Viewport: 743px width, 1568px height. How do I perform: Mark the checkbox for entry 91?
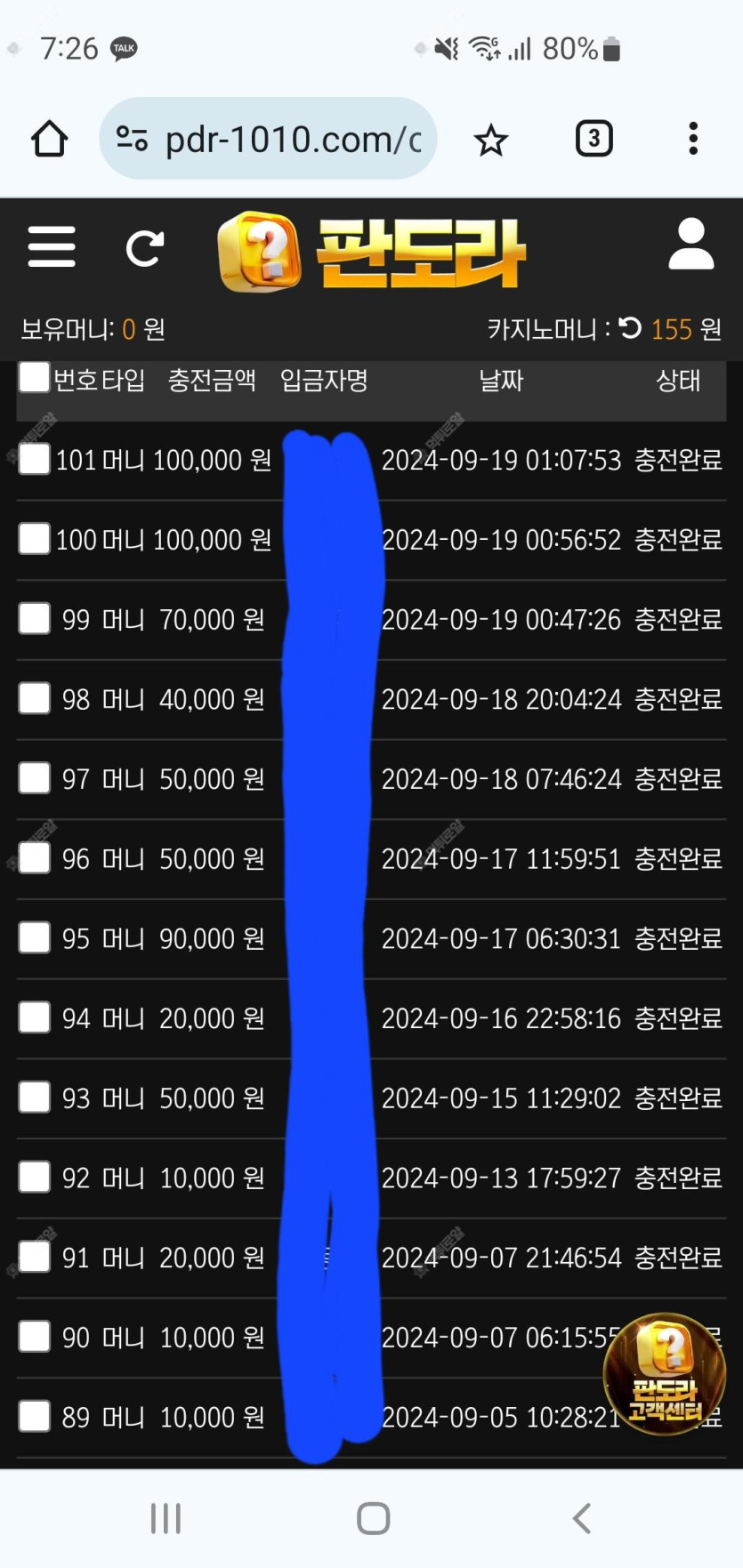coord(35,1257)
